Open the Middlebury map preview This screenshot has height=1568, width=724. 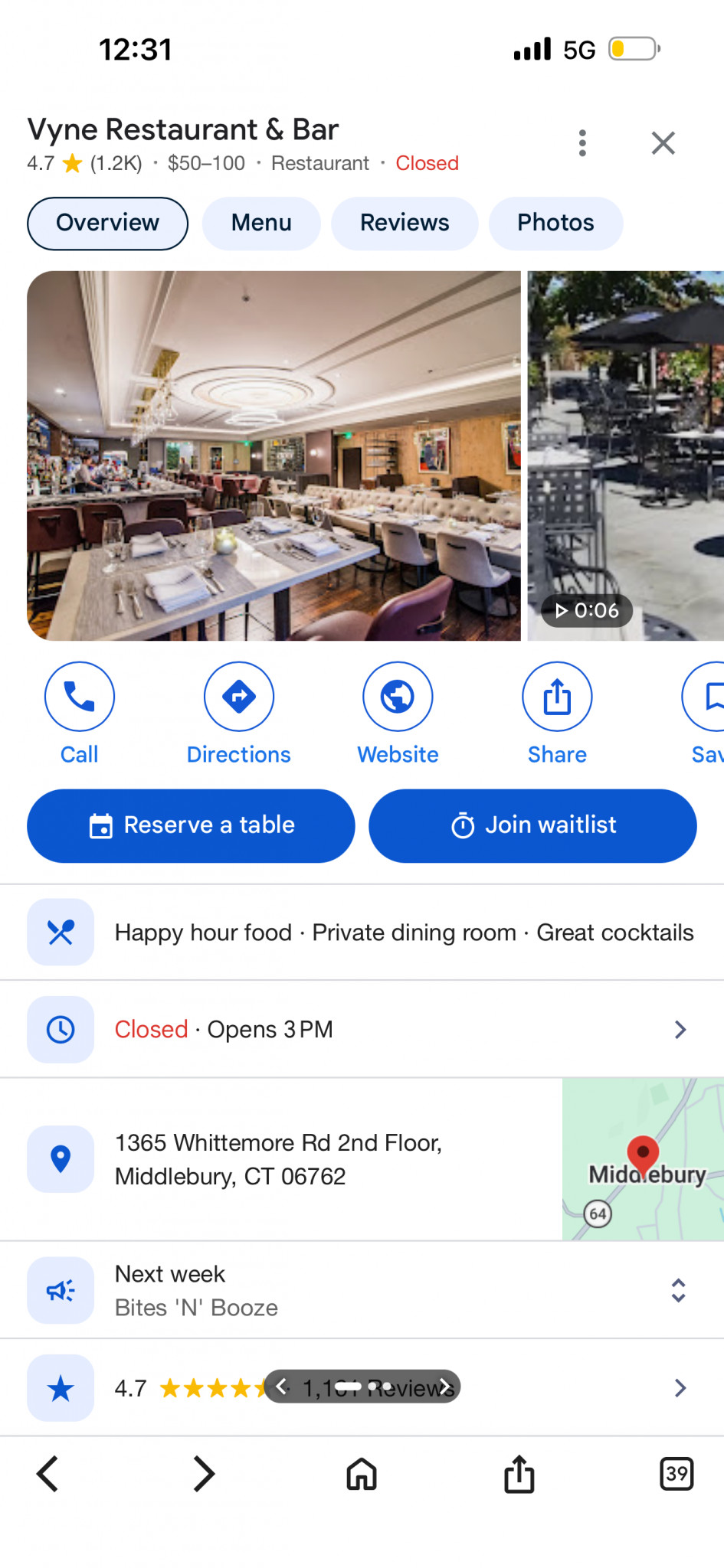click(x=643, y=1159)
